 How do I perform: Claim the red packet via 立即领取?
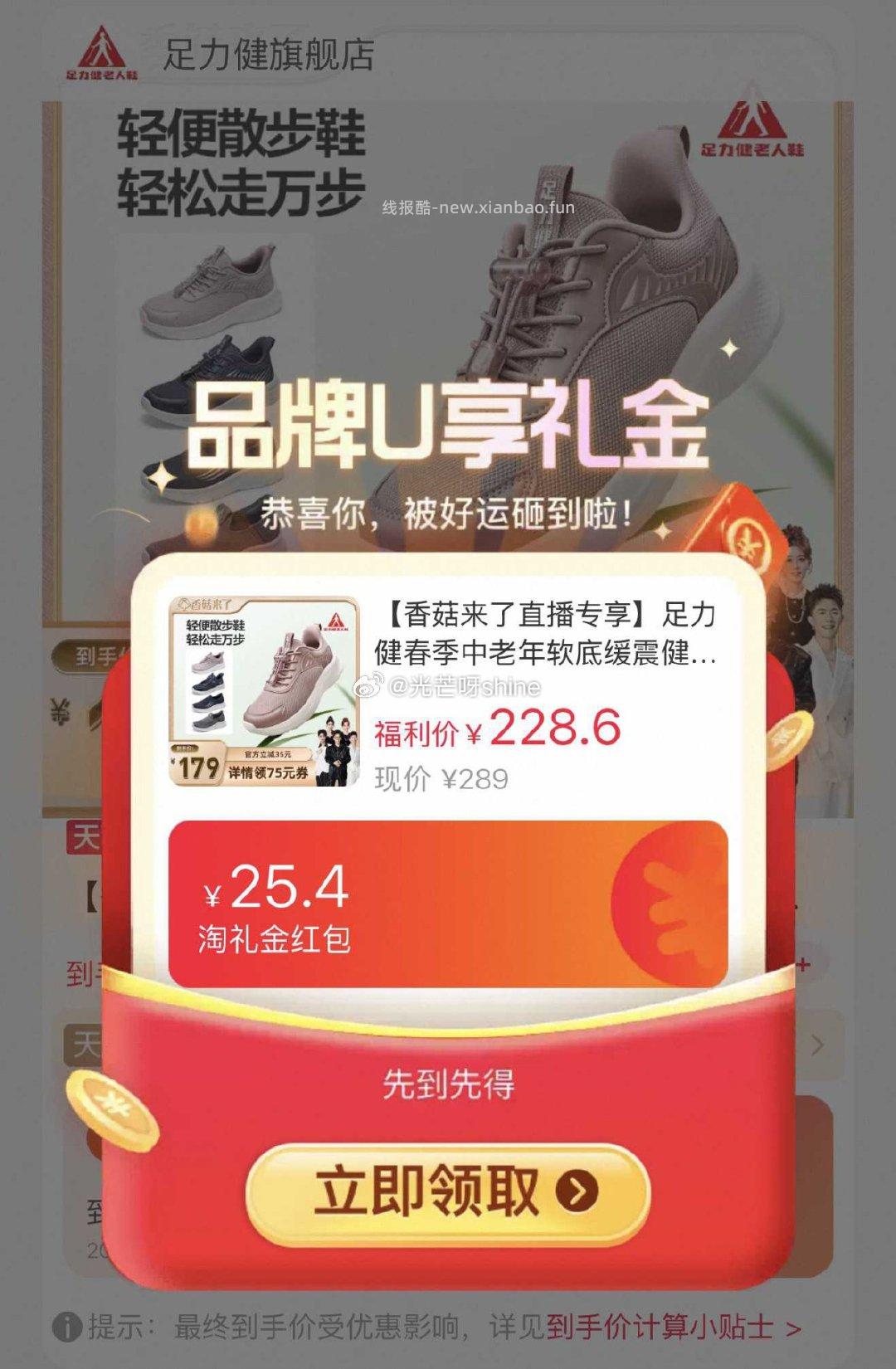(x=448, y=1192)
